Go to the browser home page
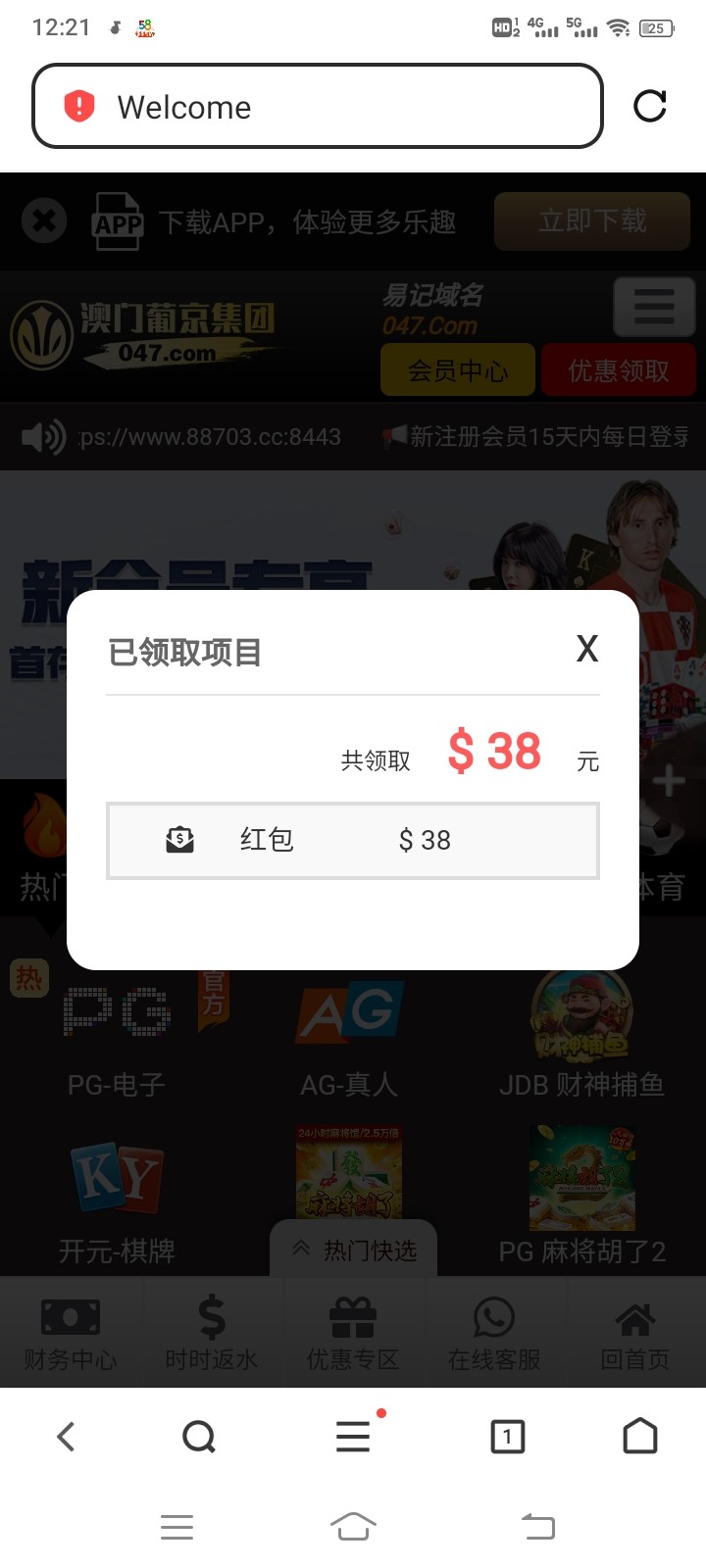The image size is (706, 1568). point(640,1437)
